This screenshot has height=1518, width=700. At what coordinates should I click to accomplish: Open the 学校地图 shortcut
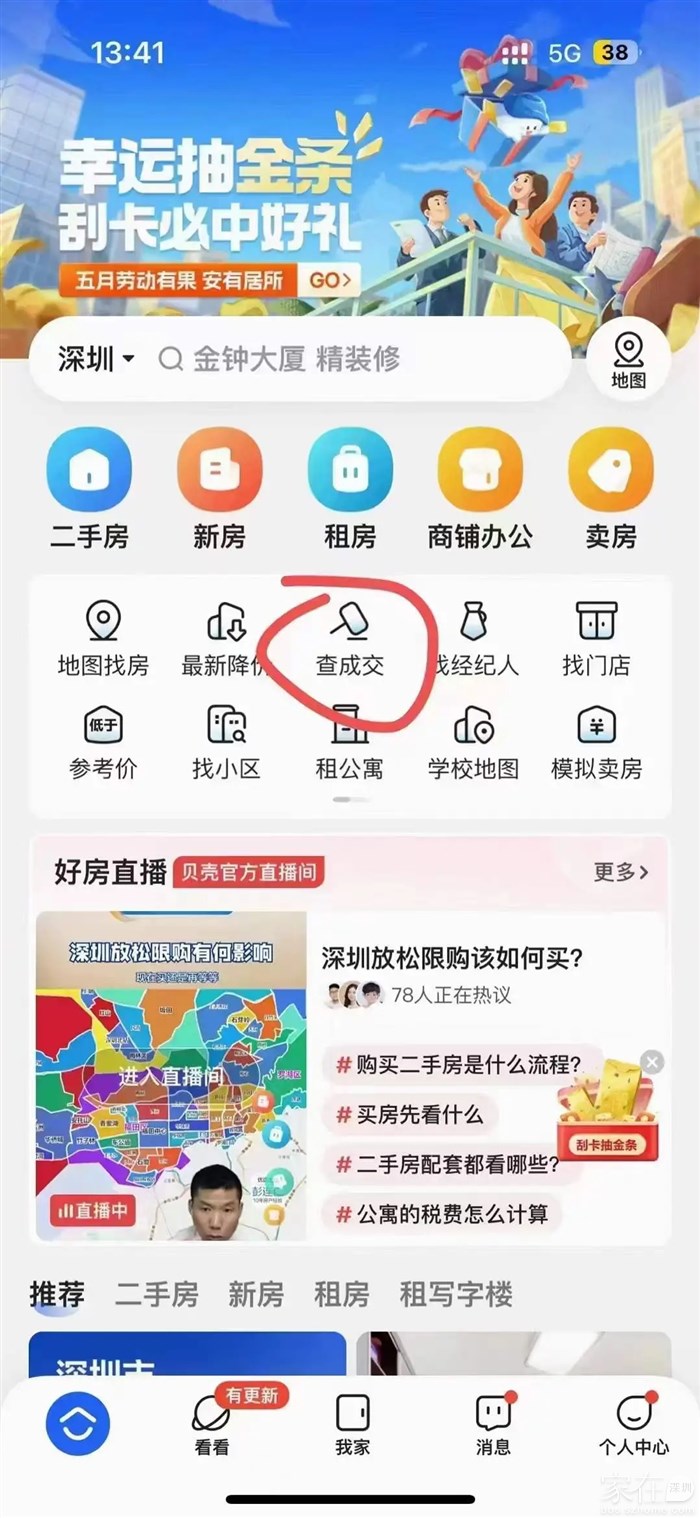coord(473,743)
